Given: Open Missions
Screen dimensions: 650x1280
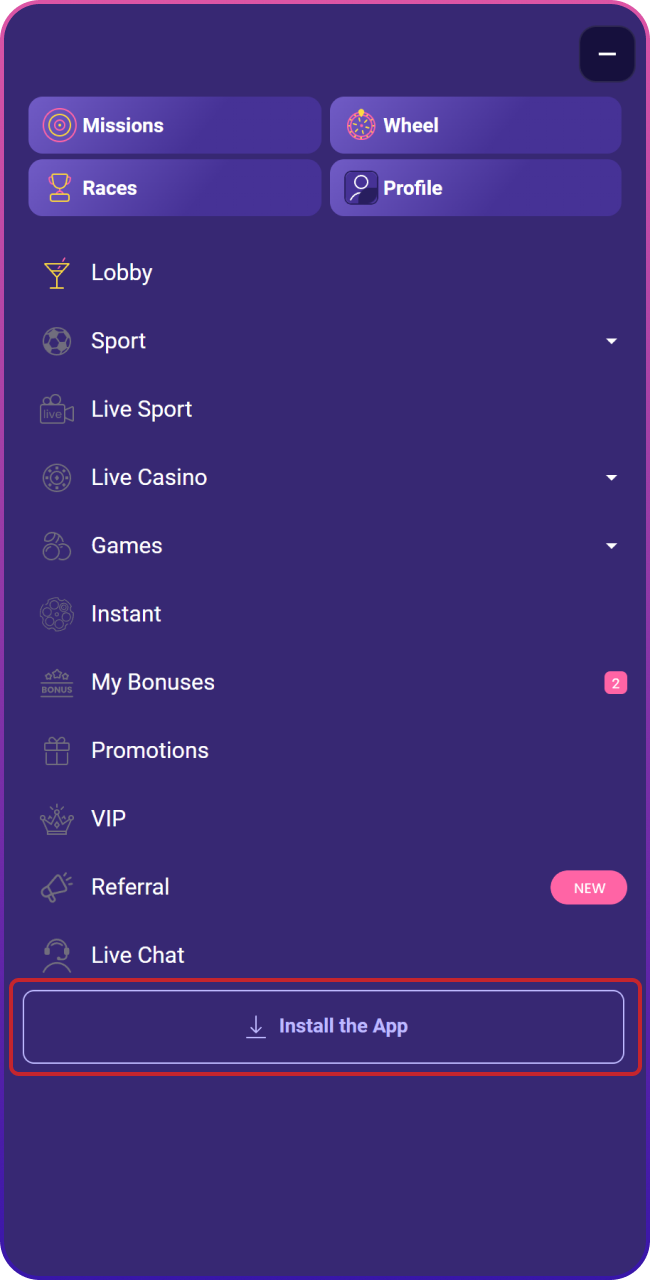Looking at the screenshot, I should (x=175, y=125).
